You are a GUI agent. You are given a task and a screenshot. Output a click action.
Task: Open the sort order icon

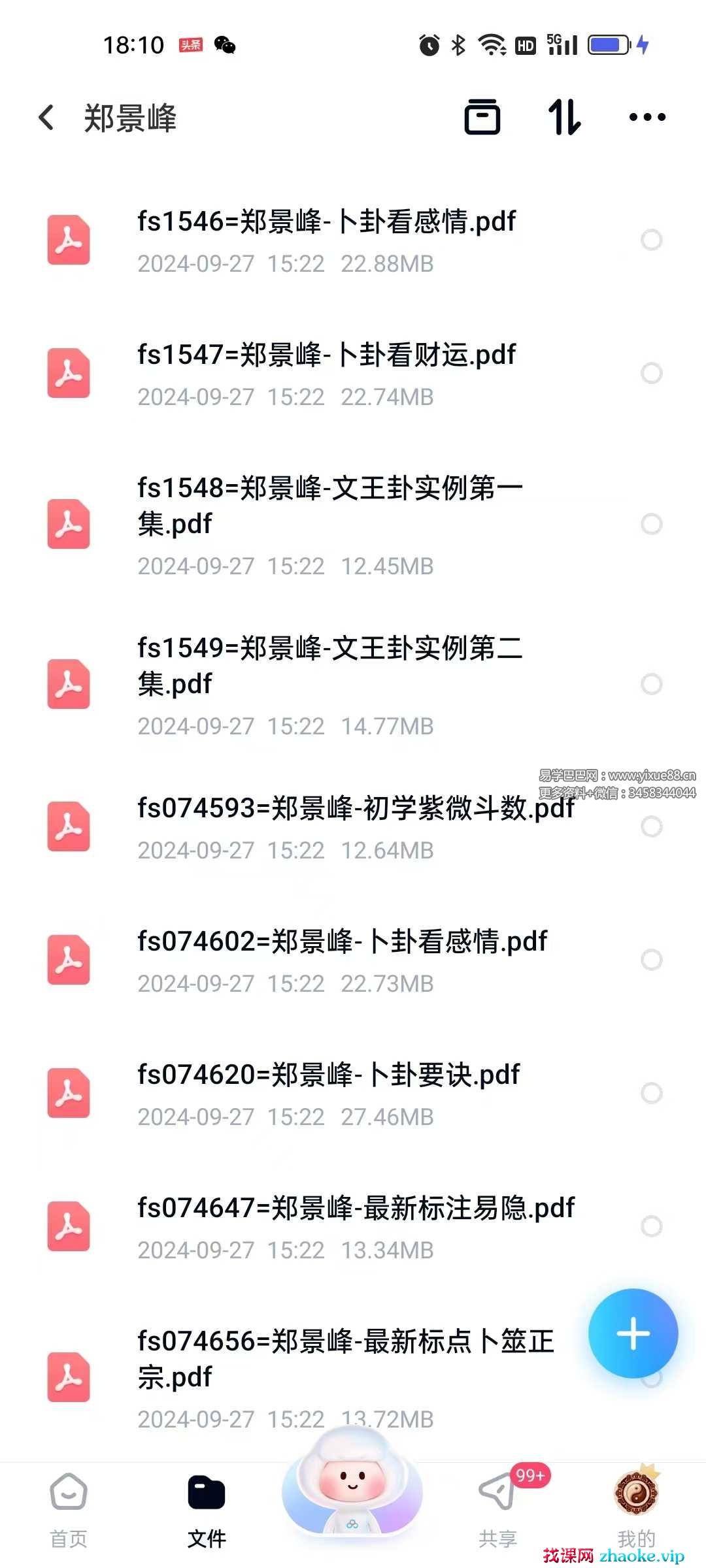(x=564, y=118)
